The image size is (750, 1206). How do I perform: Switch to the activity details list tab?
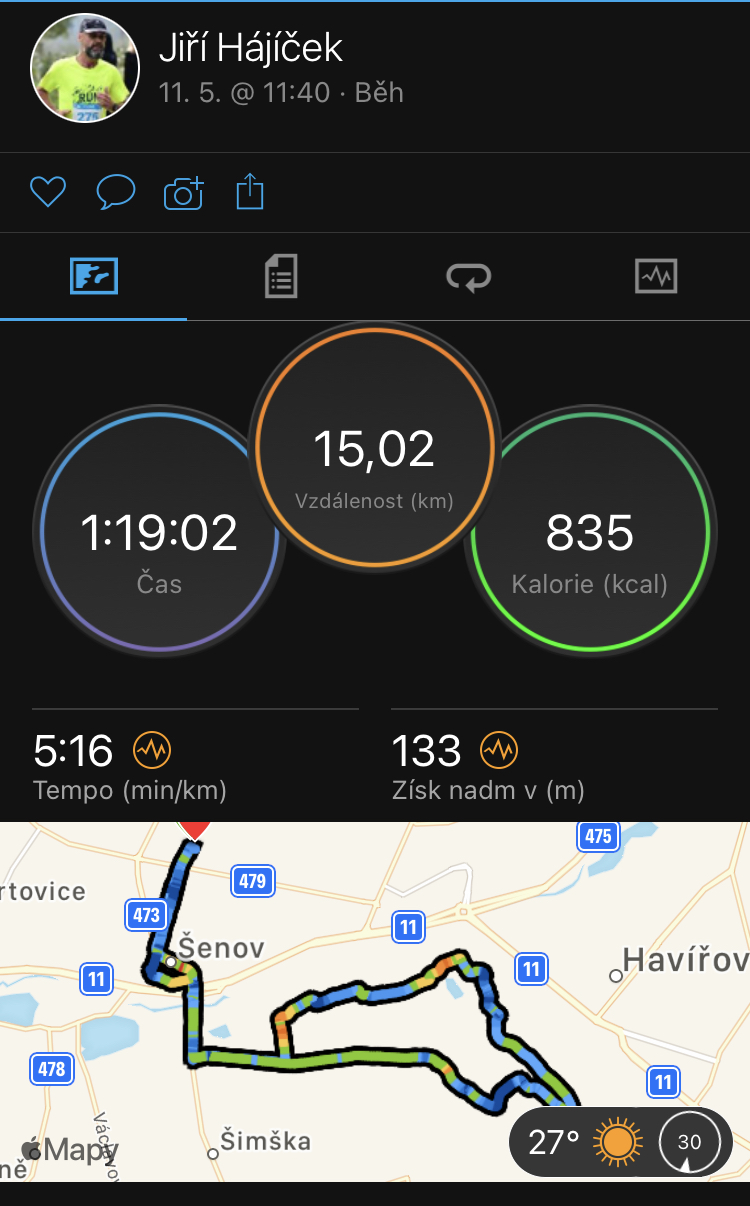(281, 276)
